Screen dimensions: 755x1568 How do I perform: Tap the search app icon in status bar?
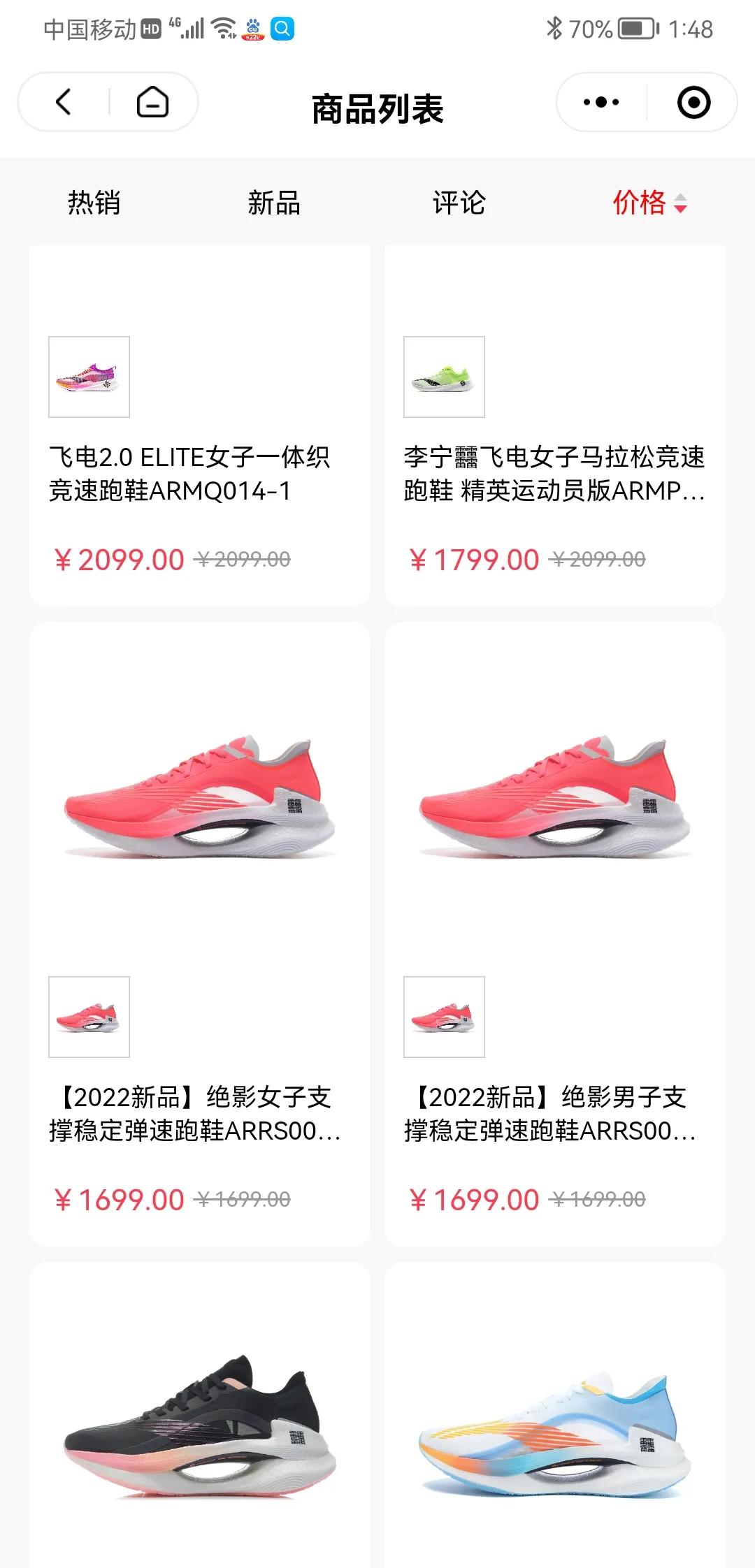(282, 29)
